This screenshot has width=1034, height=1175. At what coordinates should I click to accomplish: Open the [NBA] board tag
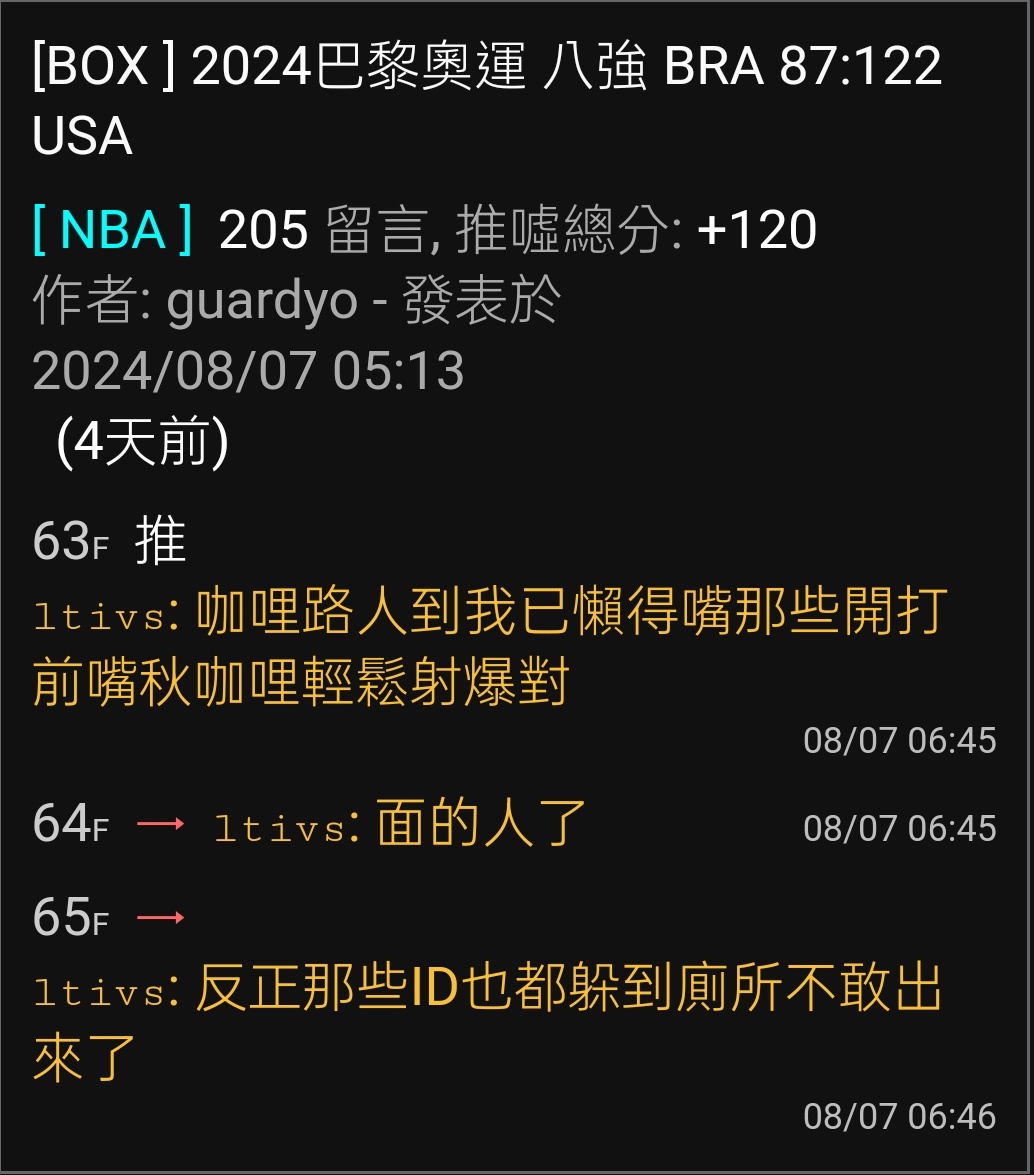[112, 230]
